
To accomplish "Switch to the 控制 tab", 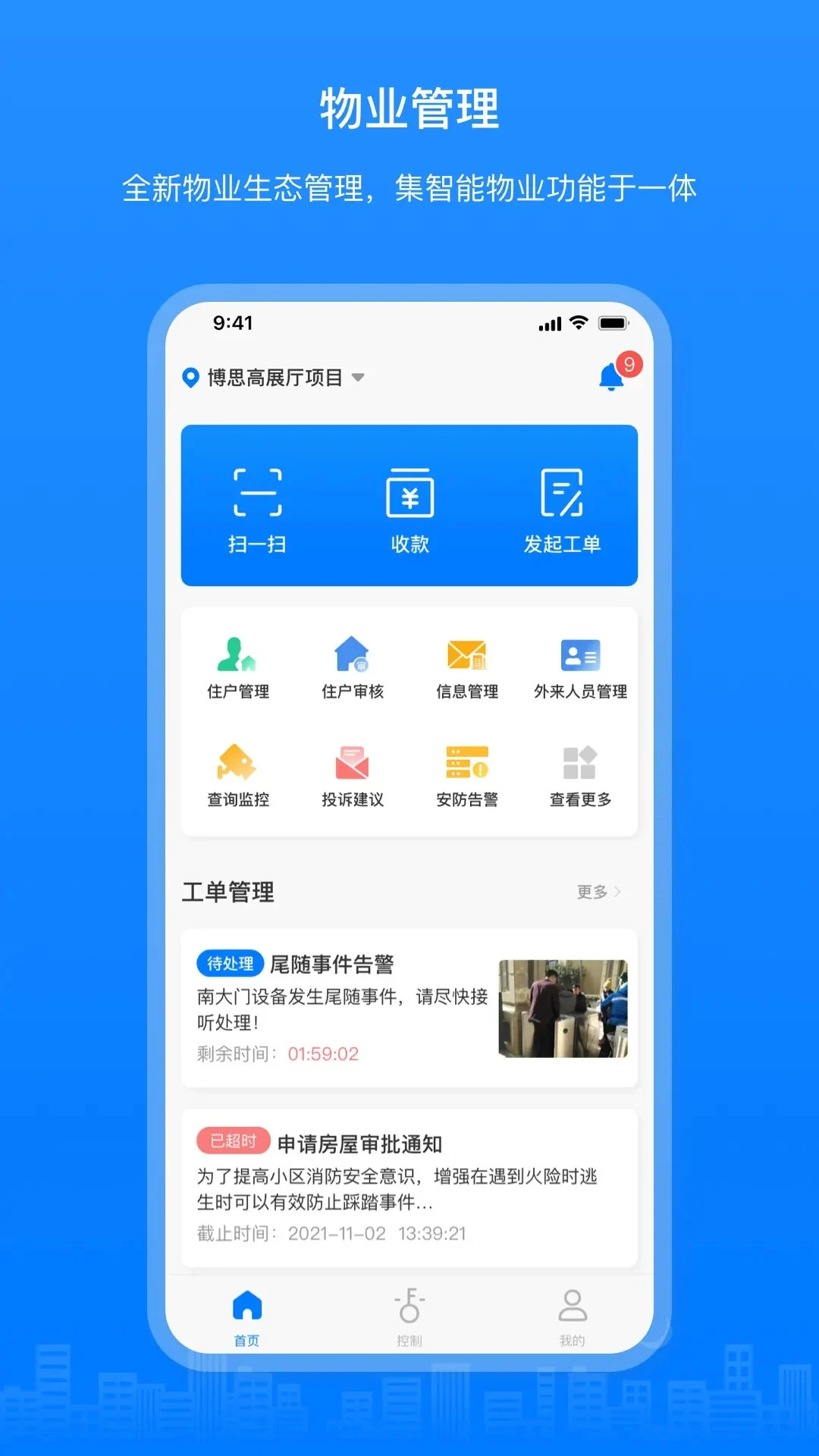I will [409, 1316].
